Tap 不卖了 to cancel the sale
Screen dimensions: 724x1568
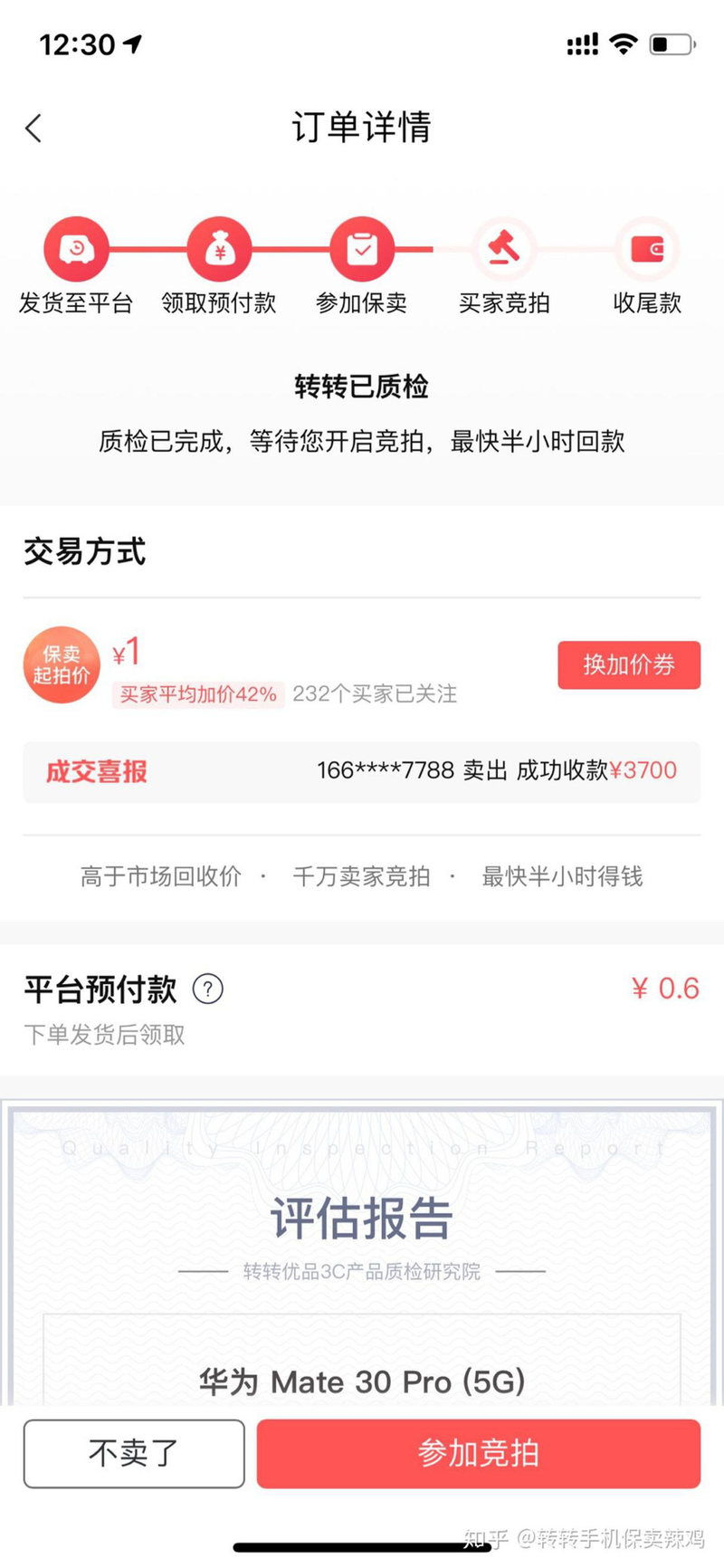pos(134,1453)
